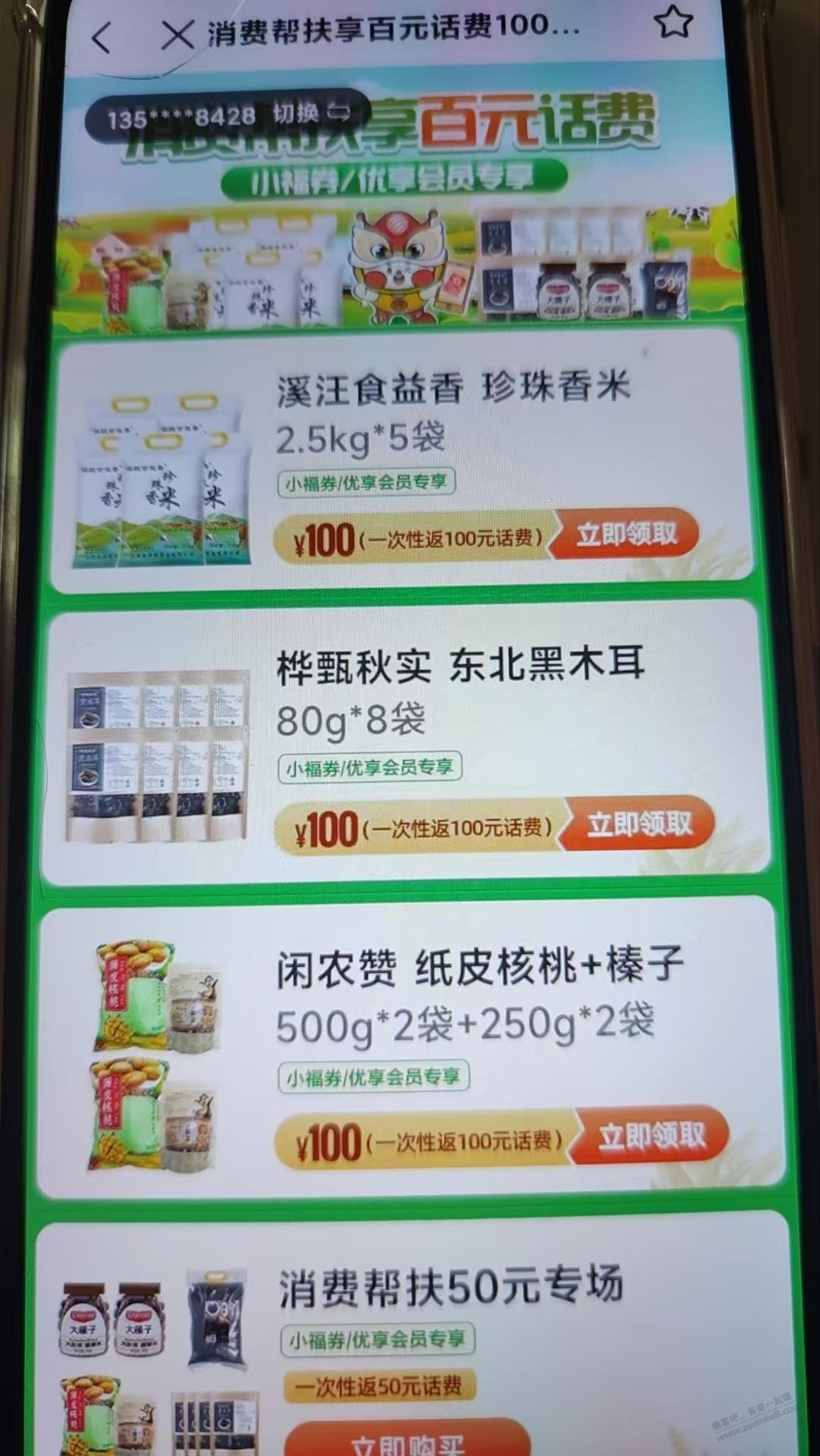This screenshot has height=1456, width=820.
Task: Open the 闲农赞 纸皮核桃+榛子 product image
Action: [156, 1056]
